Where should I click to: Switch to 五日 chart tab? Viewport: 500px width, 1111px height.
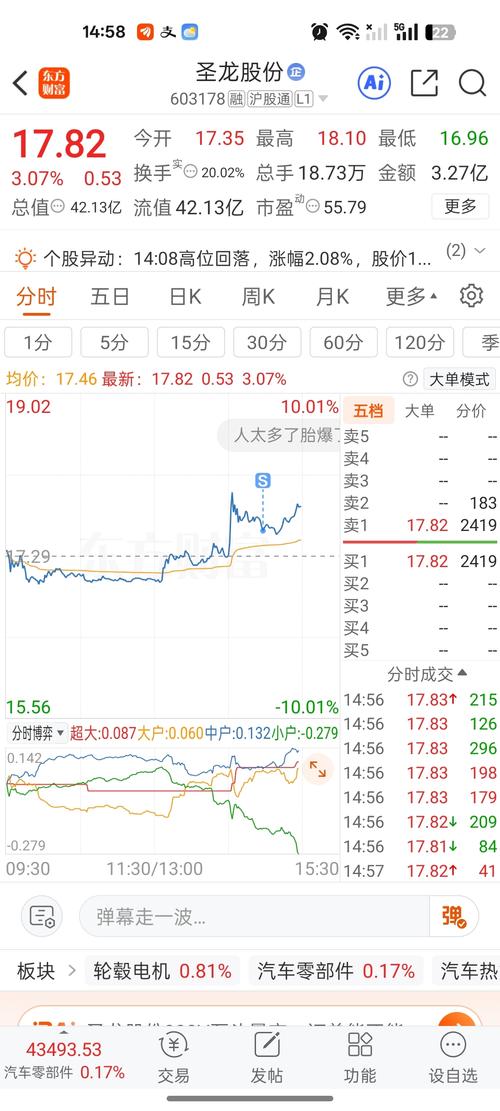pyautogui.click(x=110, y=296)
